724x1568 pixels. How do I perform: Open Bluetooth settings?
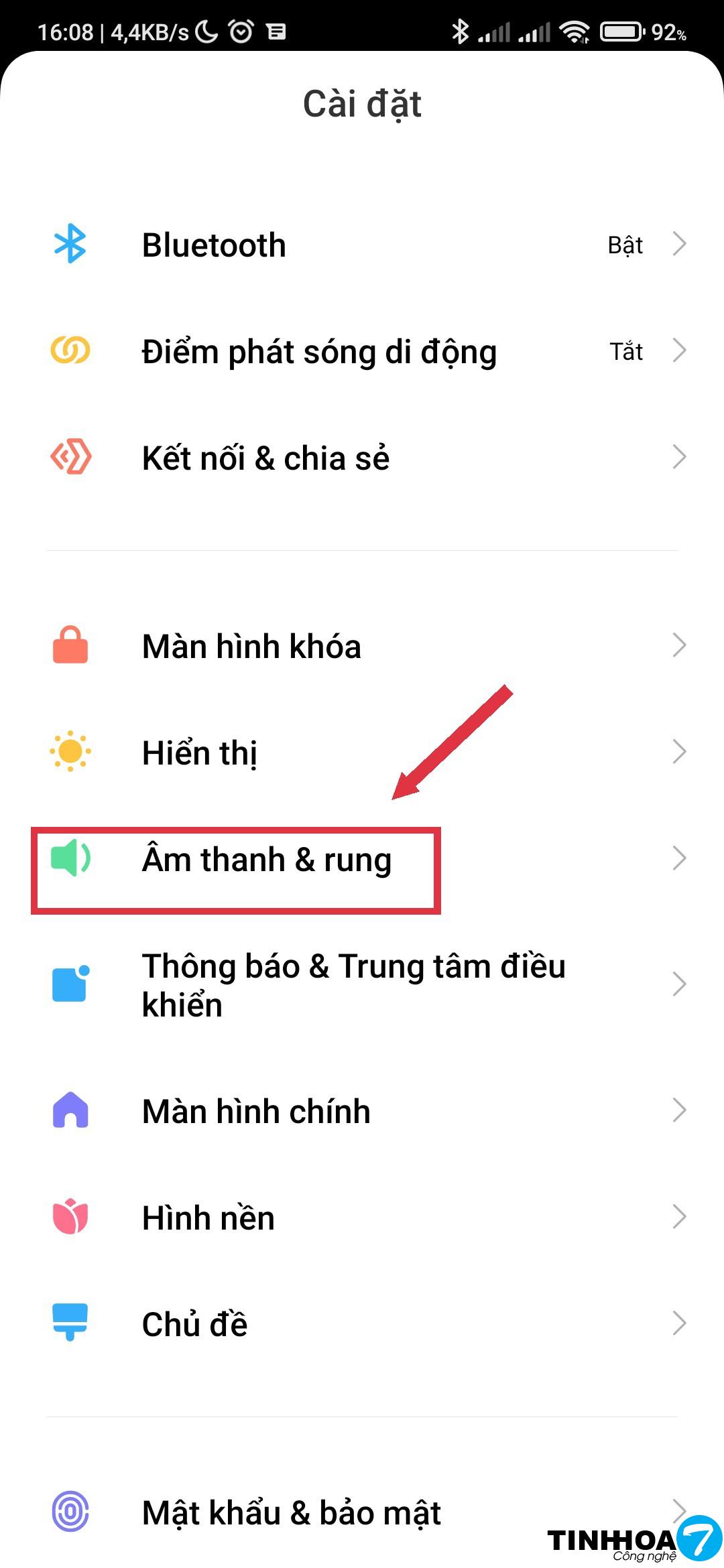click(362, 245)
